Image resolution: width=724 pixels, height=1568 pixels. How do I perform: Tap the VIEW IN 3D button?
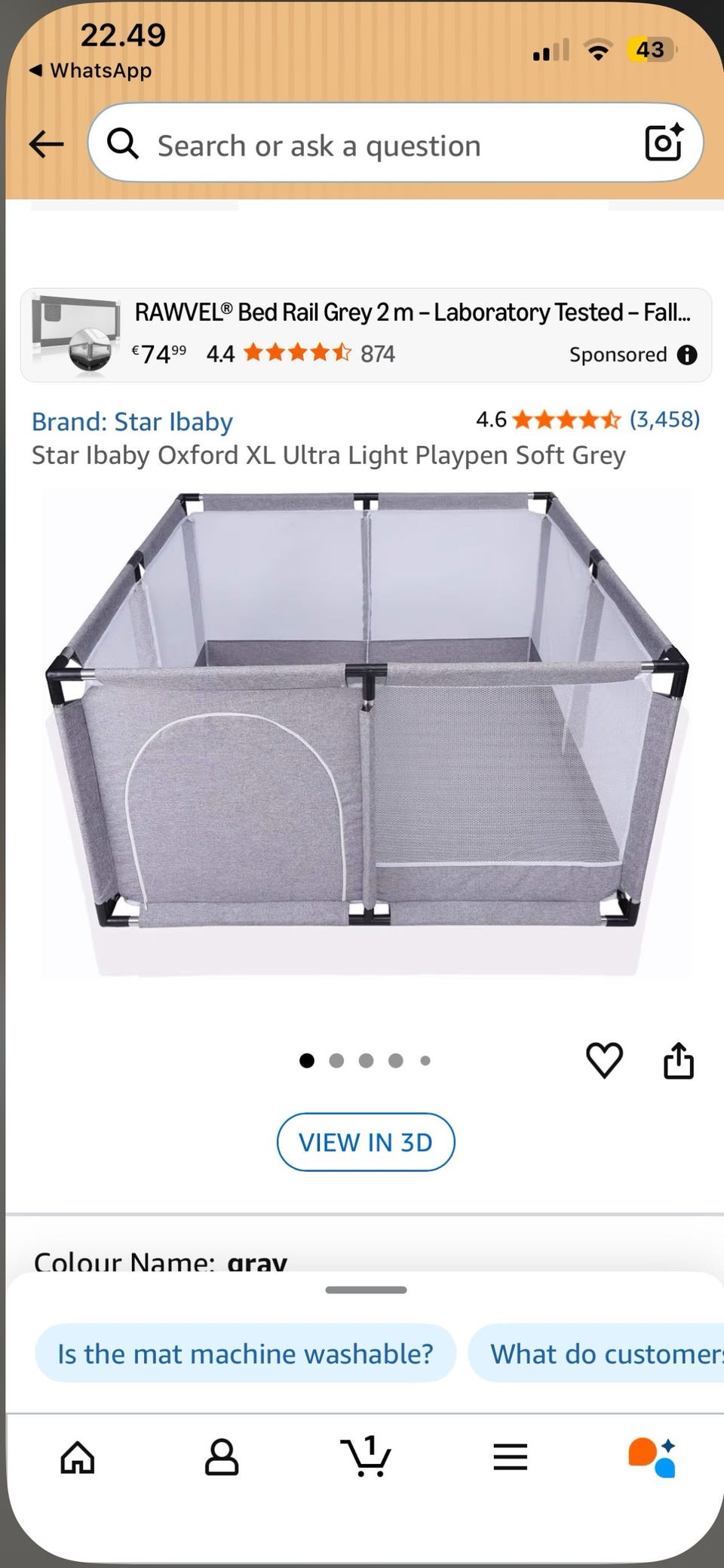pyautogui.click(x=366, y=1142)
